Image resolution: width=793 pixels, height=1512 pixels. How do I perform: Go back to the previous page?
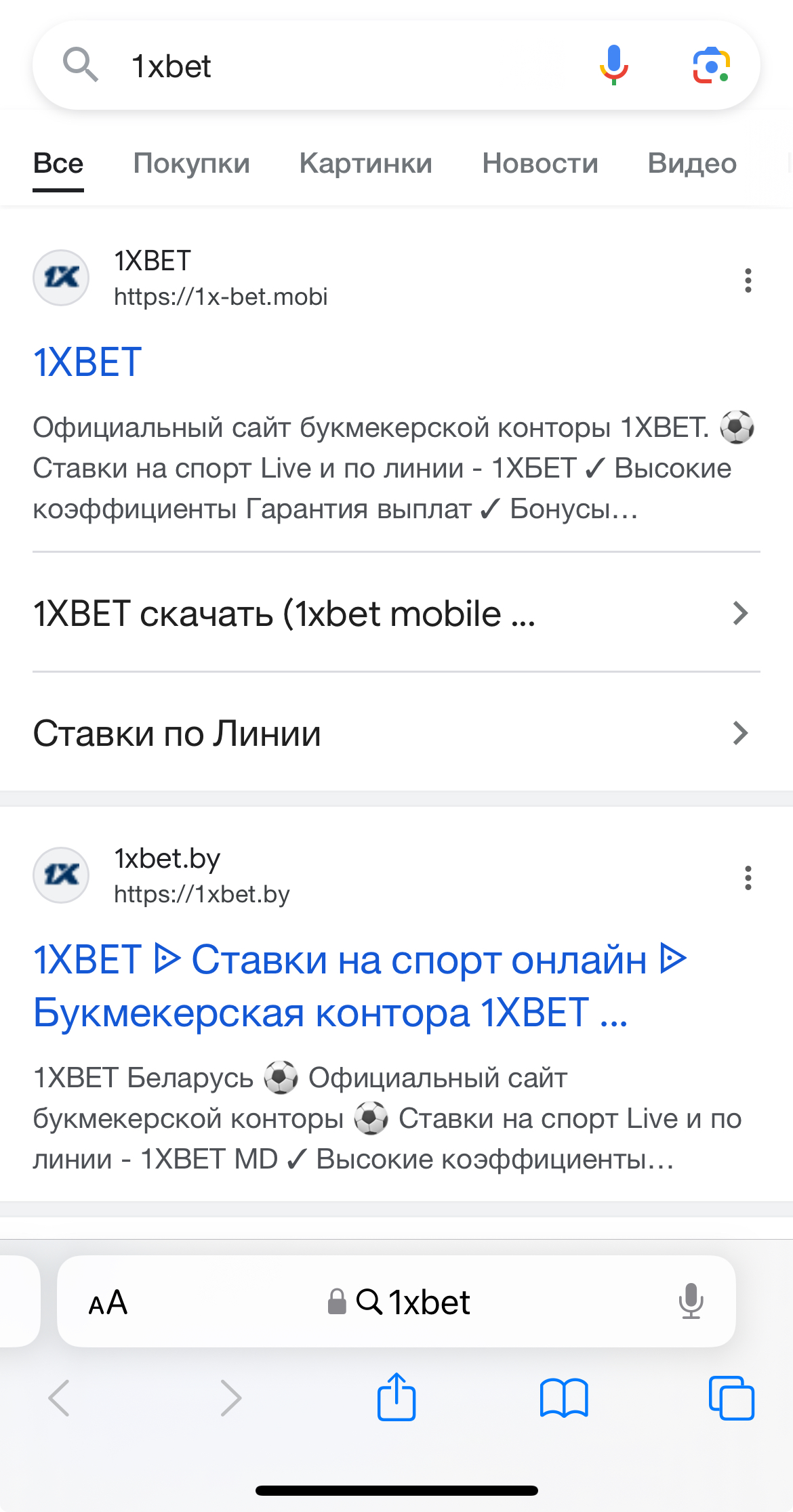[x=60, y=1398]
